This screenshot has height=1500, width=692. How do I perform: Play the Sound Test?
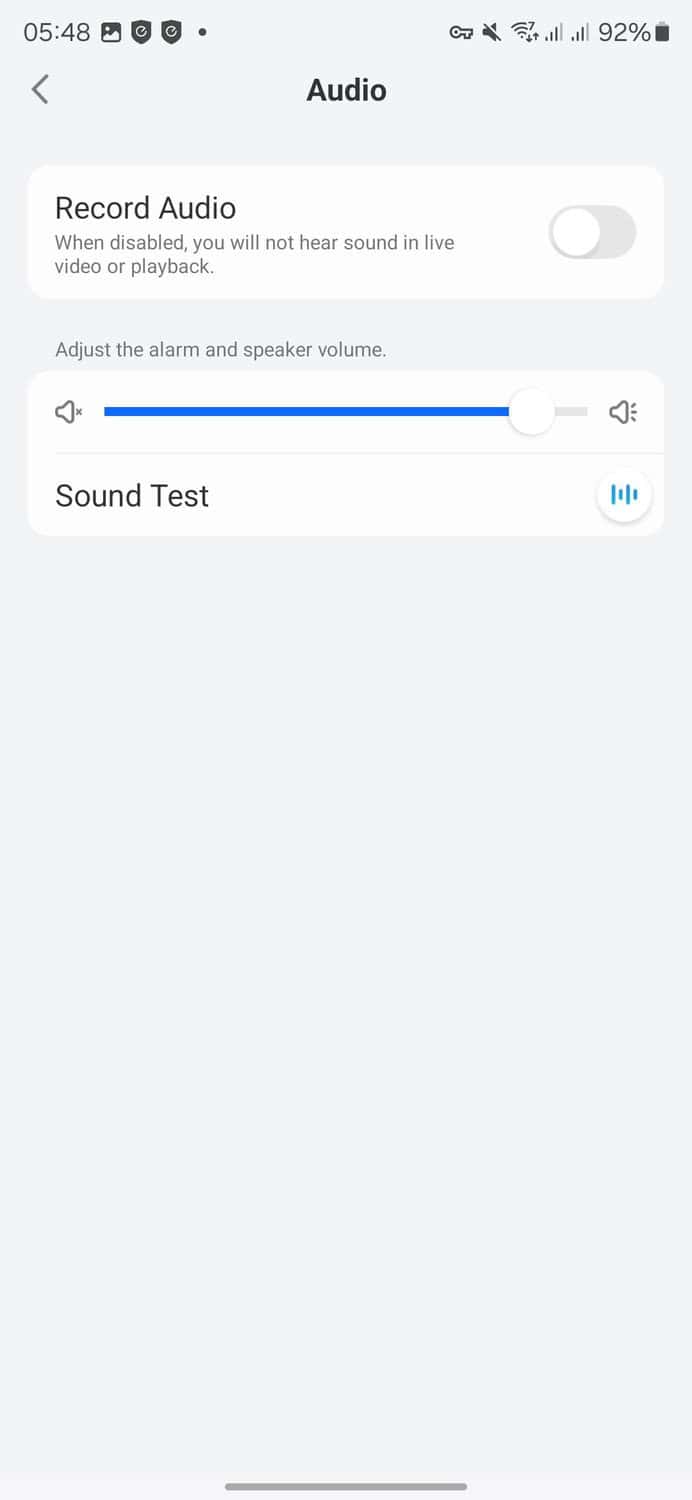click(624, 495)
